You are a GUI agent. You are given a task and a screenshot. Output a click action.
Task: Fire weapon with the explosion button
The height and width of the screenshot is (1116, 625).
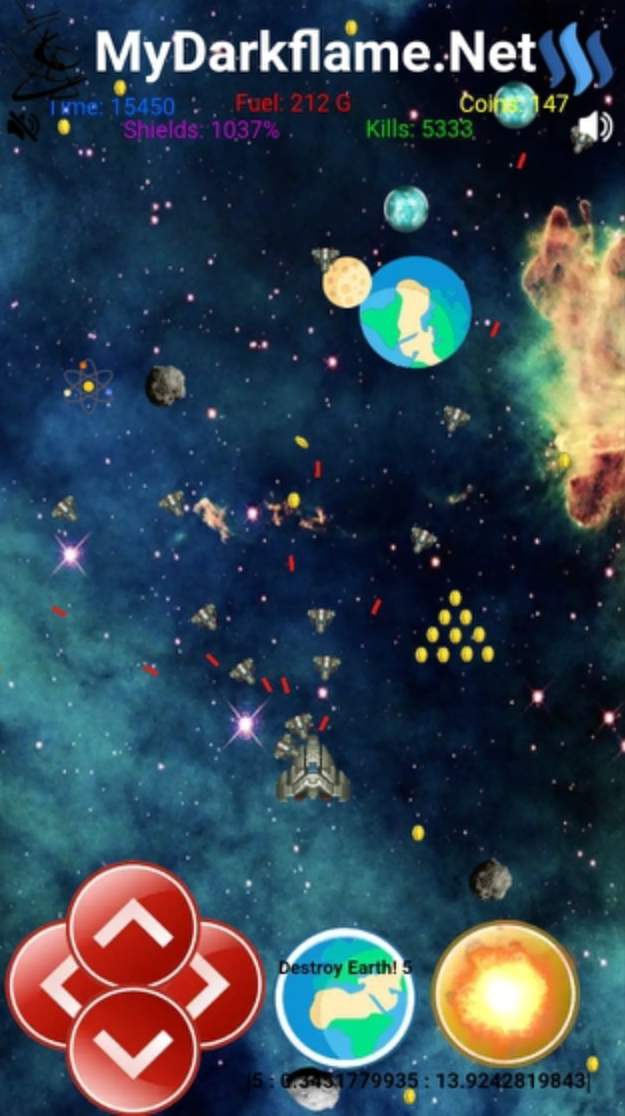505,993
